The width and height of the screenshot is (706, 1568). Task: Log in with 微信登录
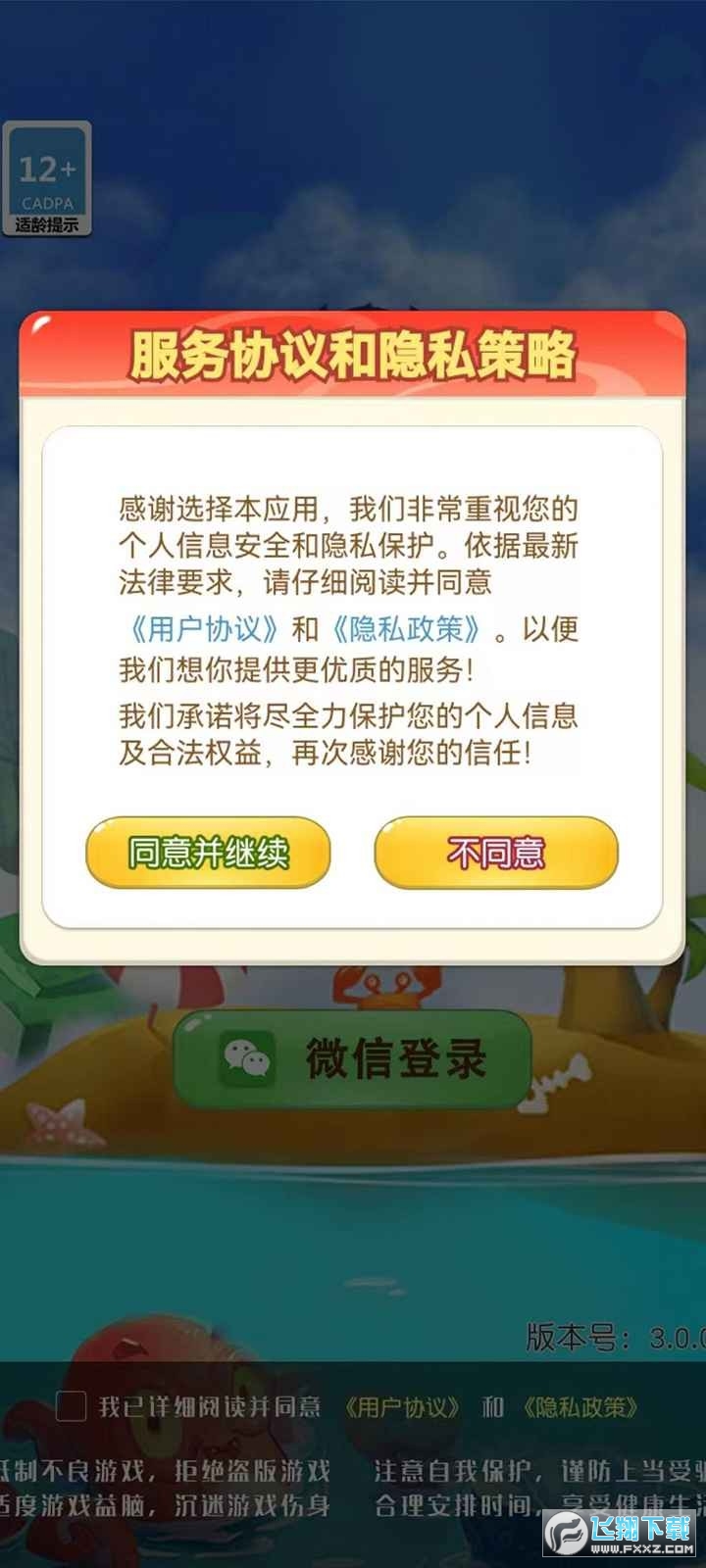click(353, 1060)
